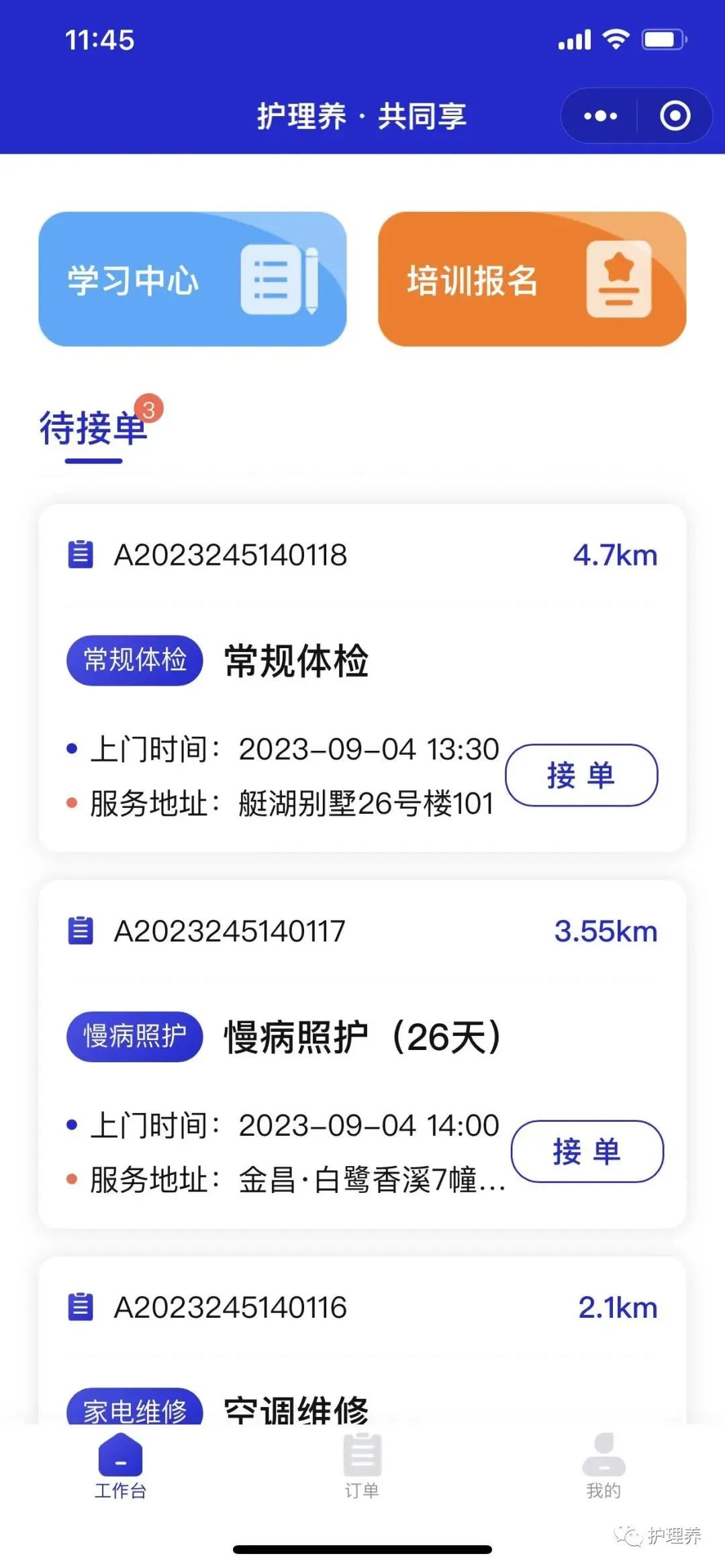Accept the 常规体检 order with 接单
This screenshot has width=725, height=1568.
[581, 775]
